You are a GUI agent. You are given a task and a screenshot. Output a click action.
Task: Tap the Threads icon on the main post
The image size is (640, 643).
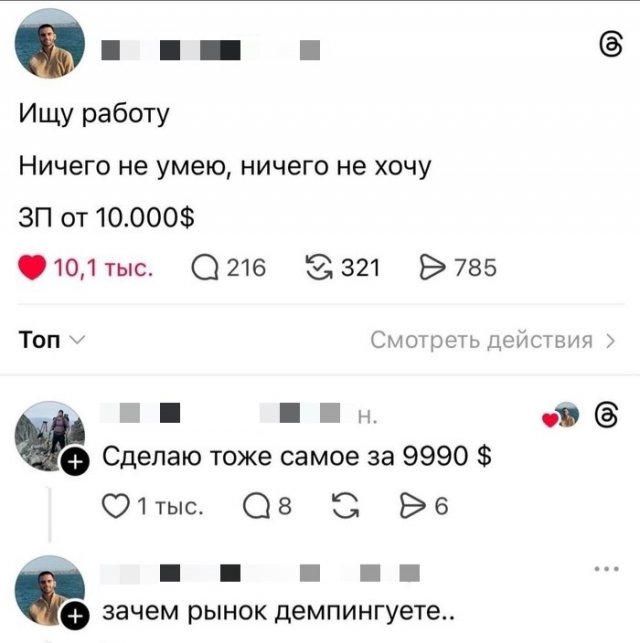[x=609, y=44]
